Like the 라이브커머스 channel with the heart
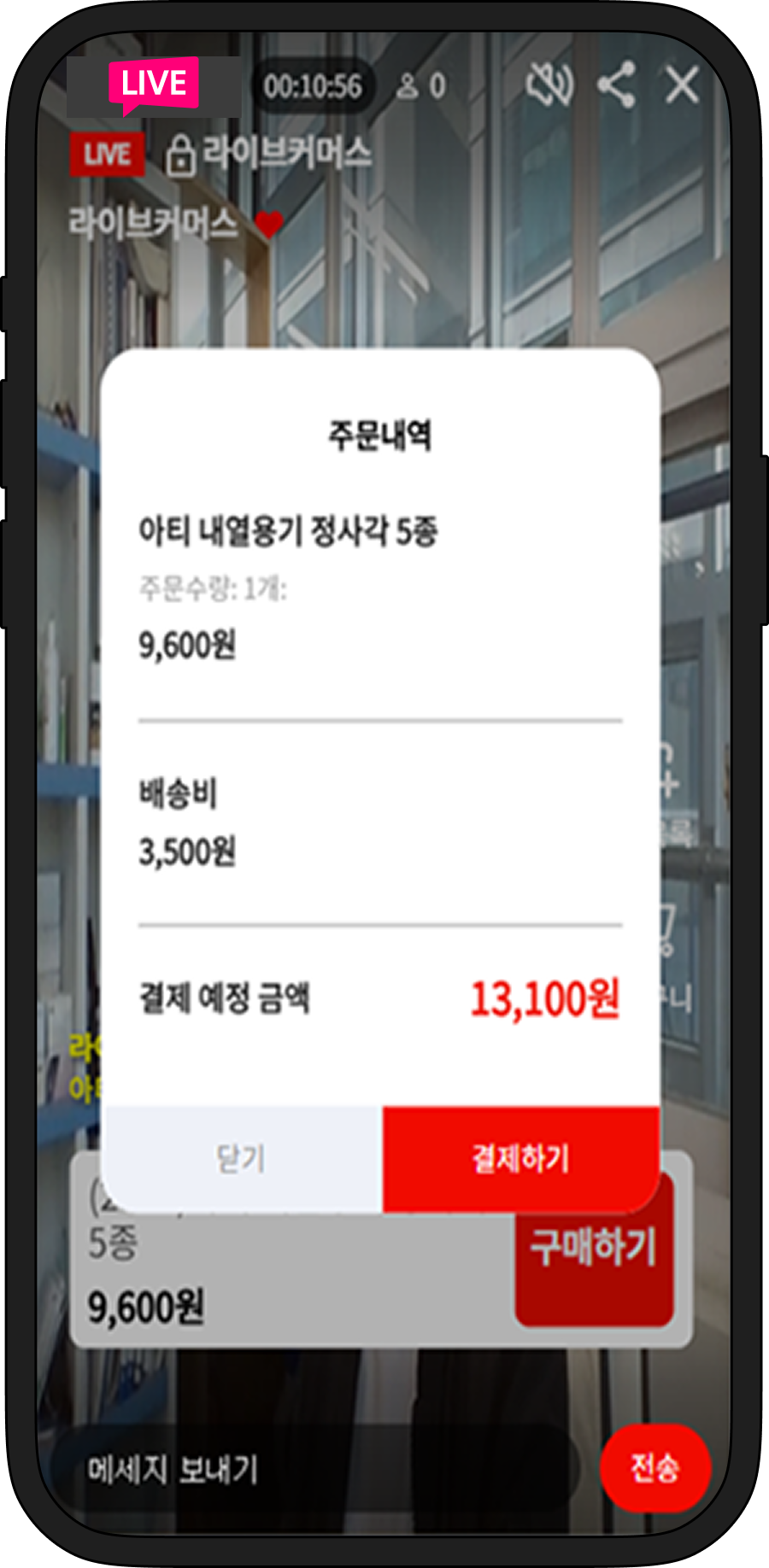 269,225
